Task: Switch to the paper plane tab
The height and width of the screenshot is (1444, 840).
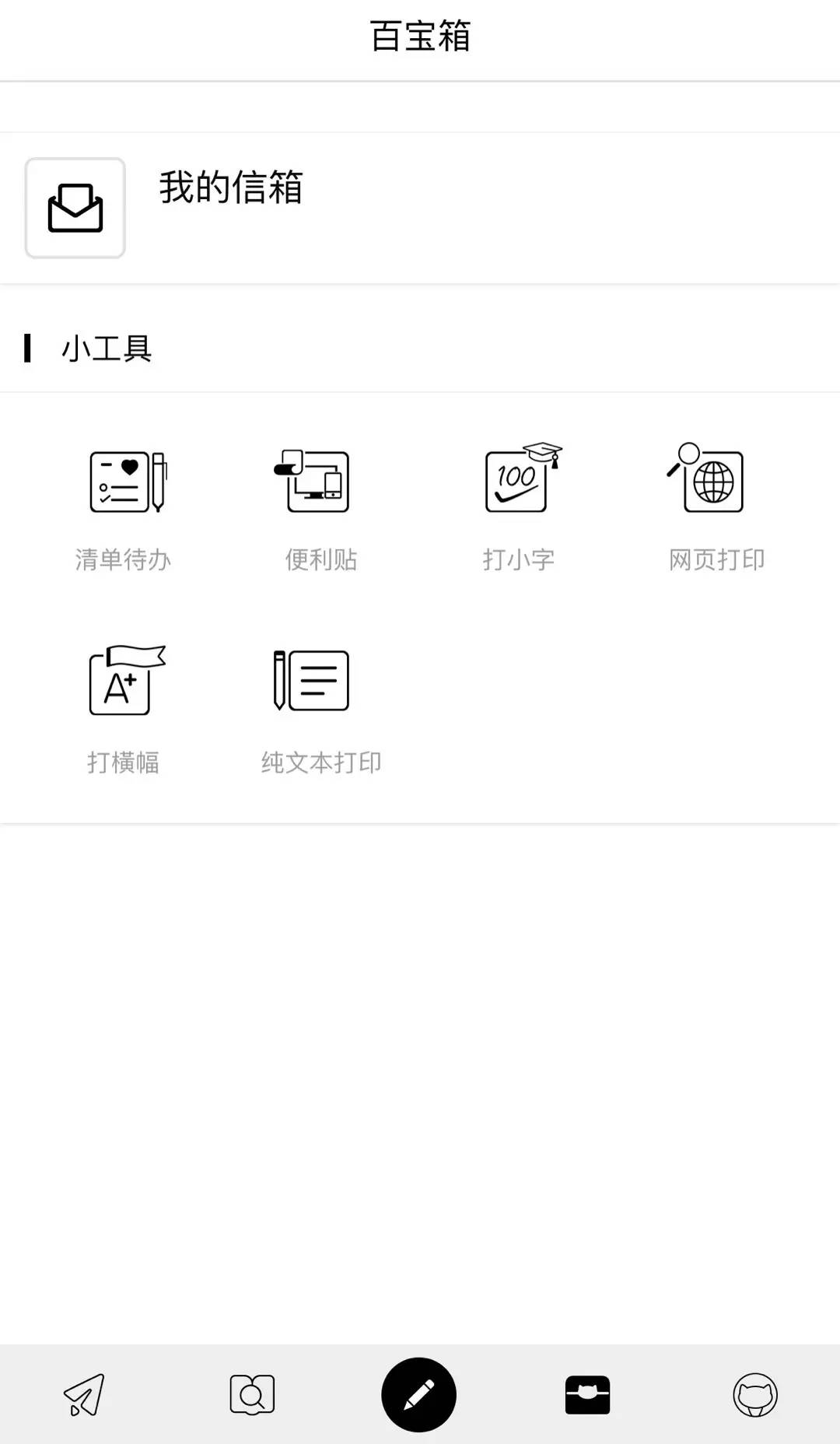Action: point(84,1394)
